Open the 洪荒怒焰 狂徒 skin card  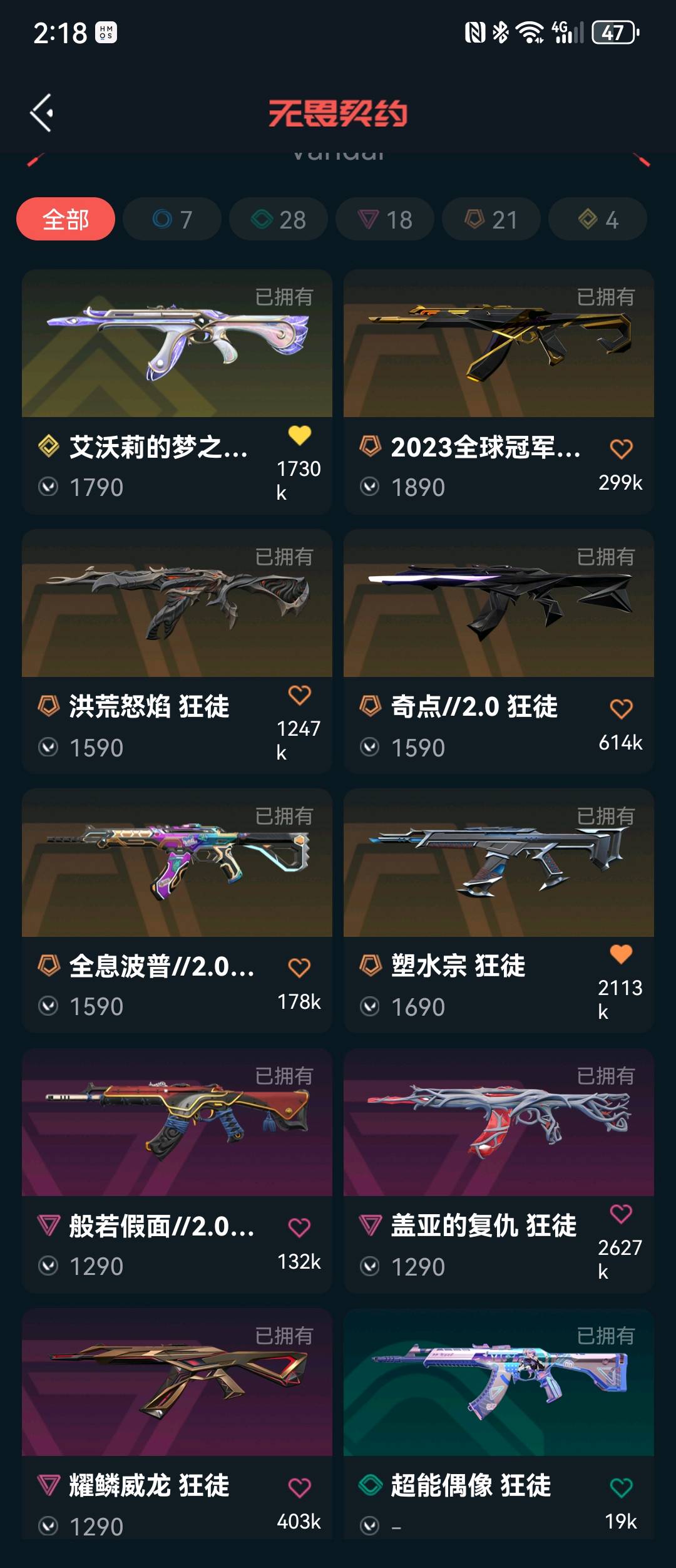click(177, 604)
